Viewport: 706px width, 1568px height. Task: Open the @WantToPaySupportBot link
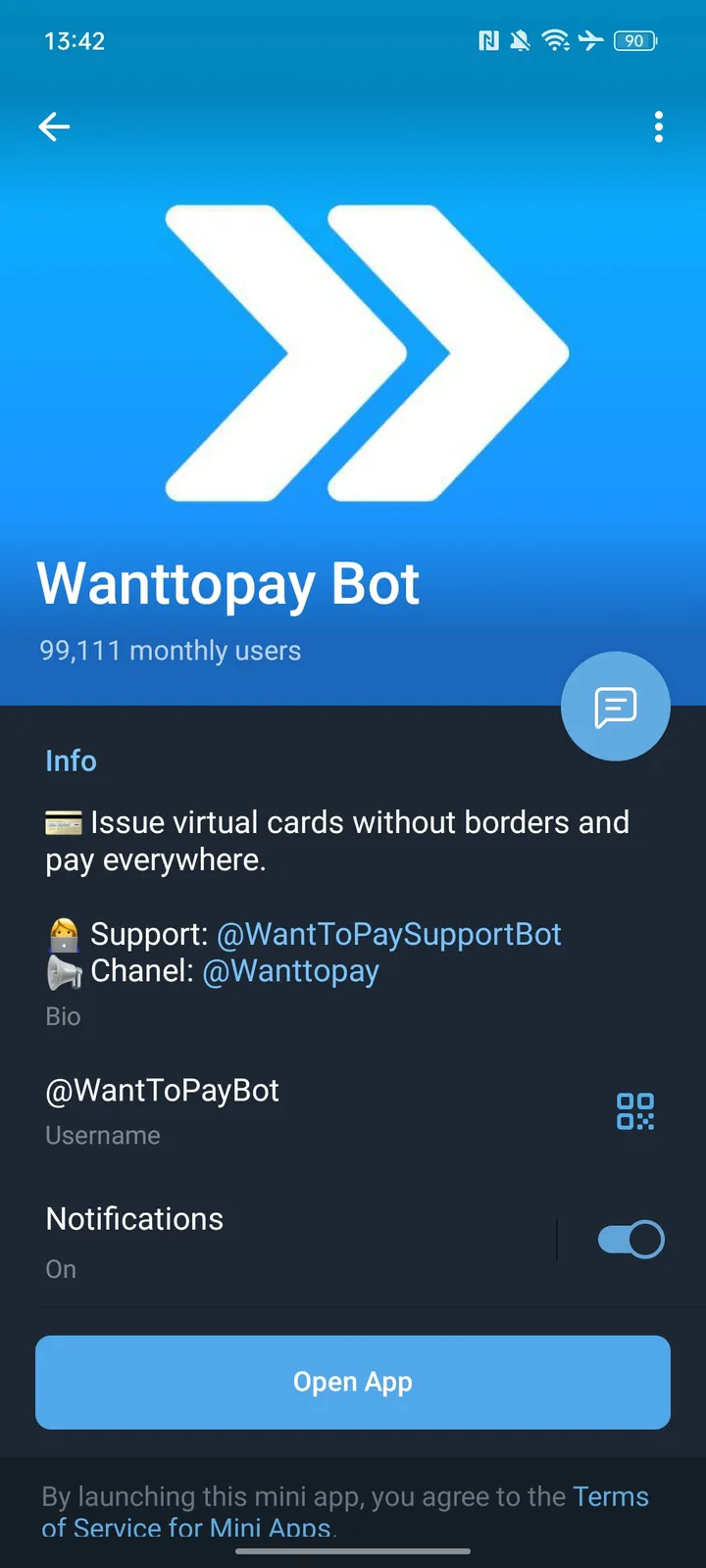tap(389, 934)
